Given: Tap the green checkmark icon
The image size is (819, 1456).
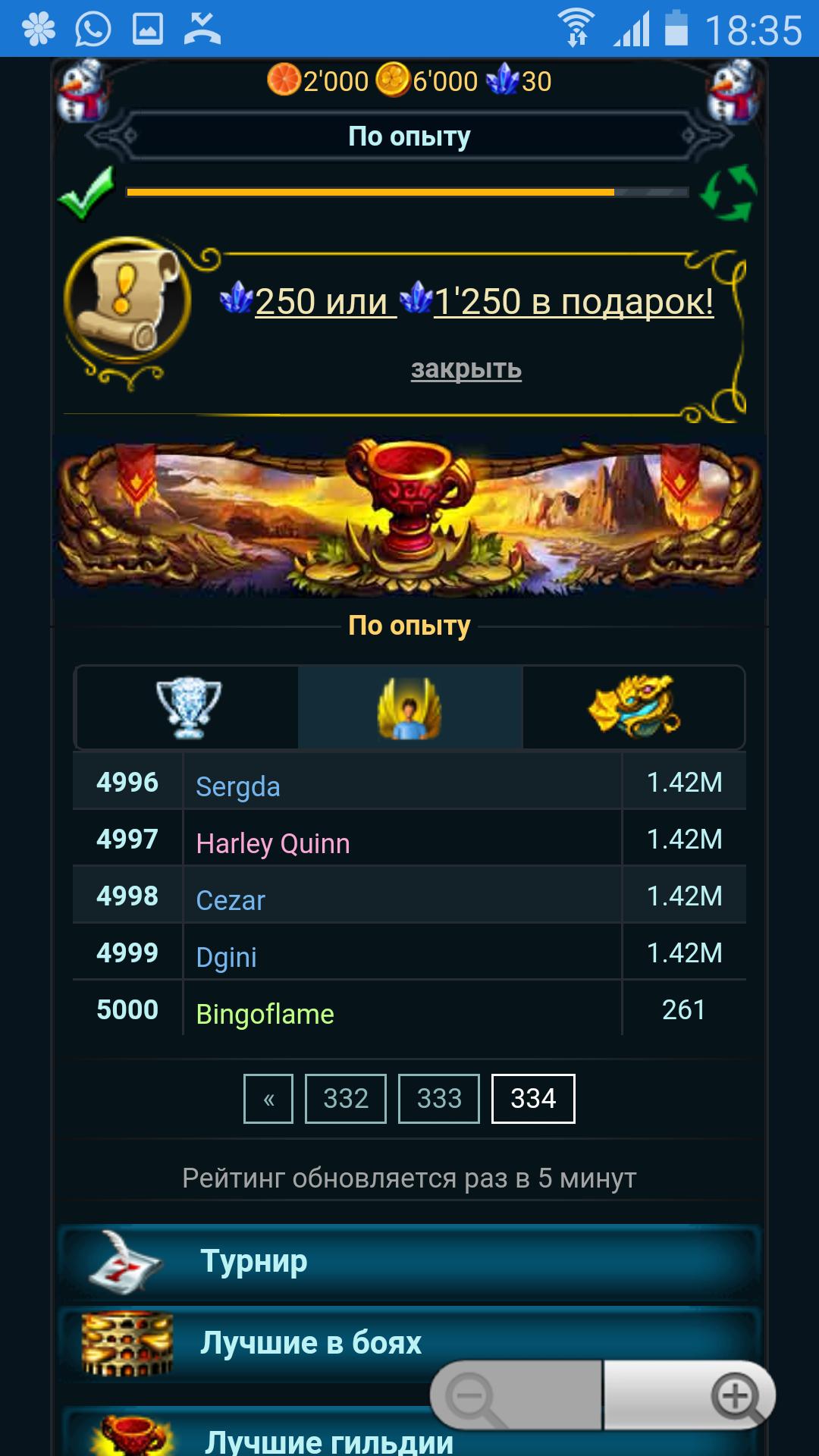Looking at the screenshot, I should tap(87, 193).
